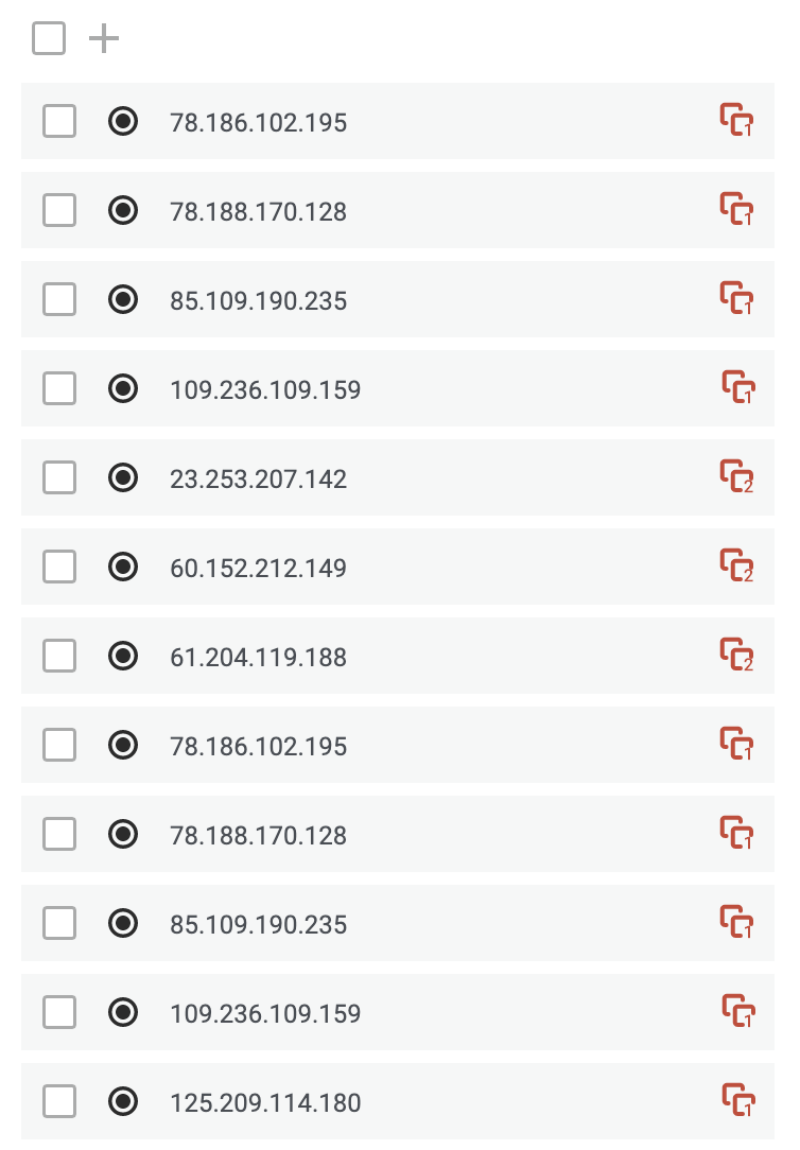Viewport: 800px width, 1150px height.
Task: Click the duplicate badge beside 125.209.114.180
Action: pos(736,1101)
